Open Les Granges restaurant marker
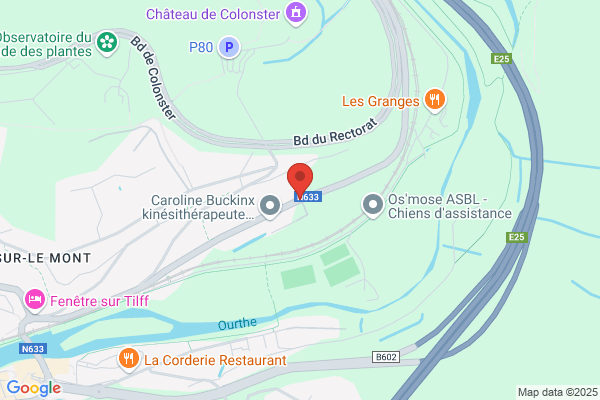The width and height of the screenshot is (600, 400). pos(435,101)
